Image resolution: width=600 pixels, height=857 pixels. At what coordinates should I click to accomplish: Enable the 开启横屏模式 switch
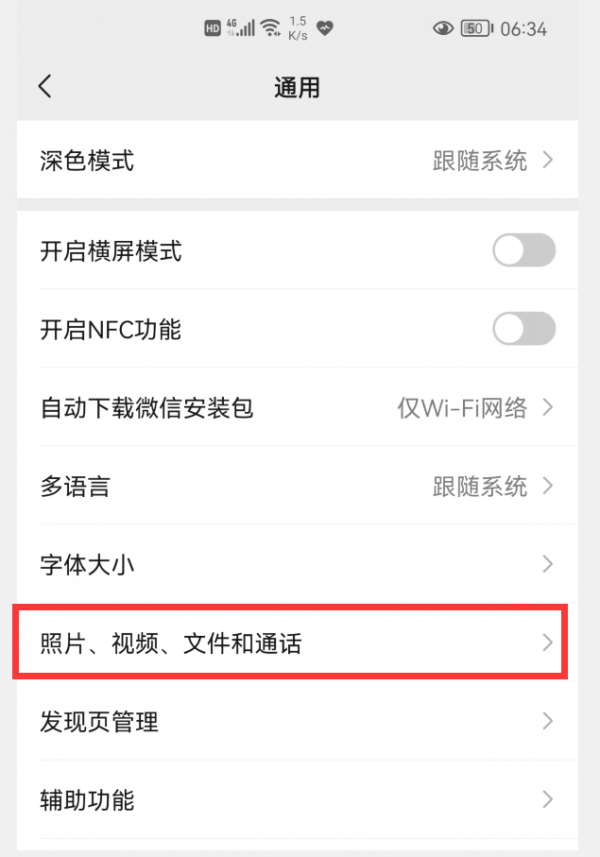coord(523,251)
